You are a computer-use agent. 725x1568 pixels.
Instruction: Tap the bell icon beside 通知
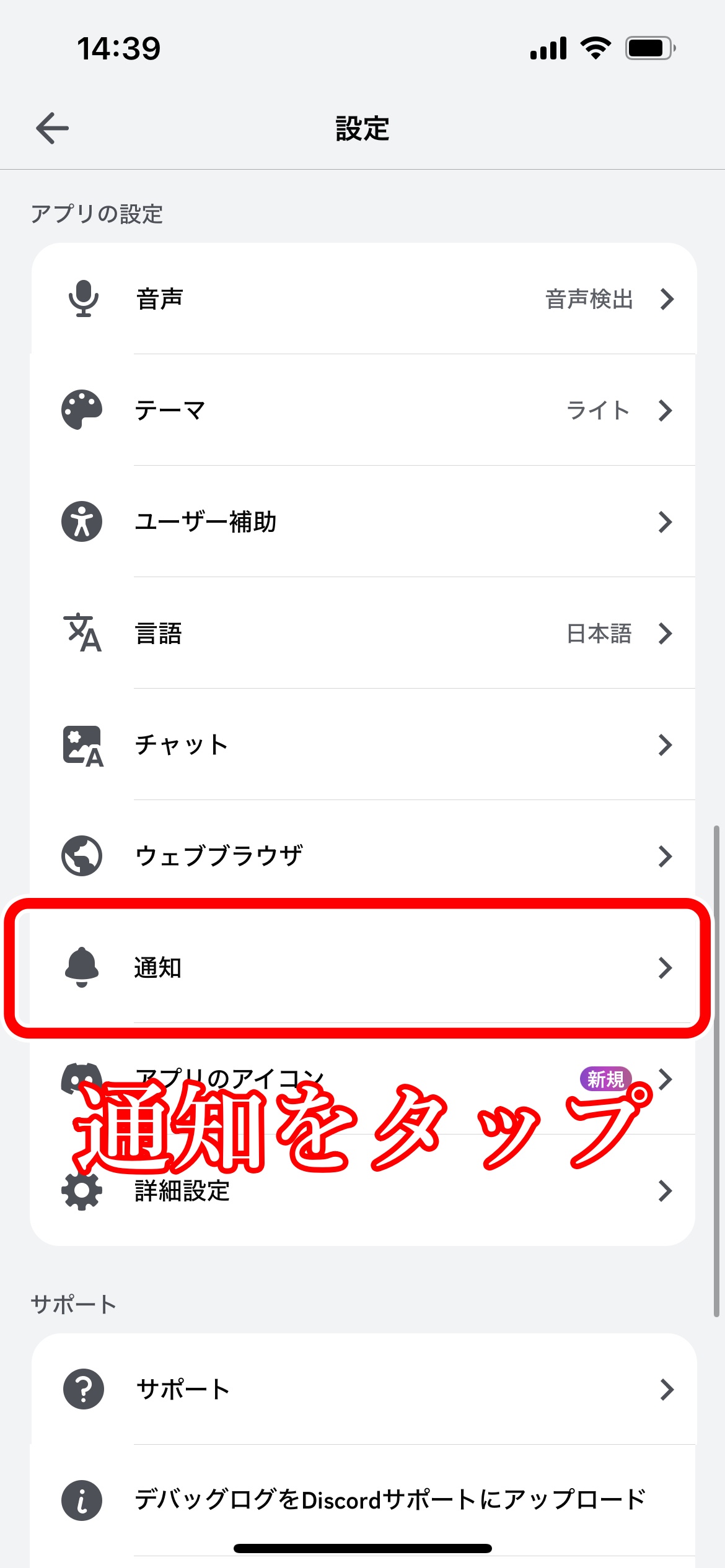pyautogui.click(x=81, y=968)
